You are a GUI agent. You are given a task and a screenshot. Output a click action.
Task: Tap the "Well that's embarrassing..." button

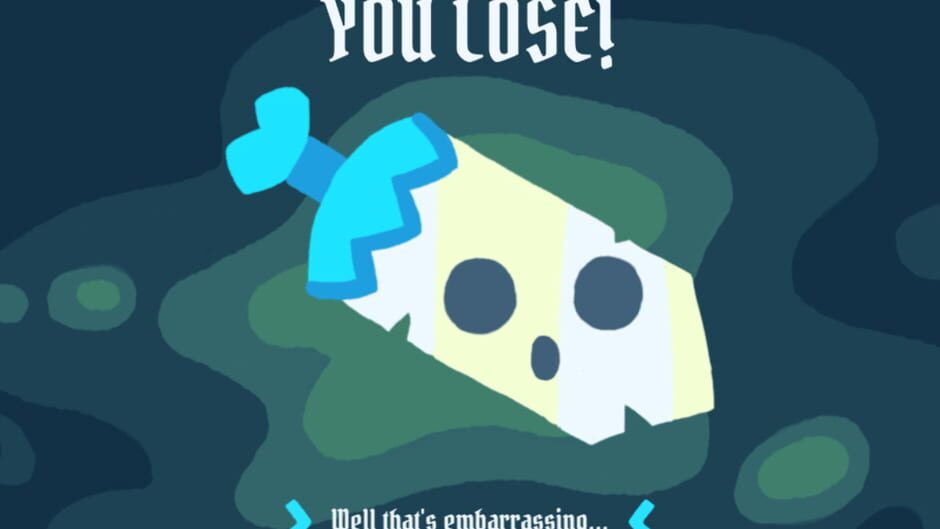tap(469, 519)
